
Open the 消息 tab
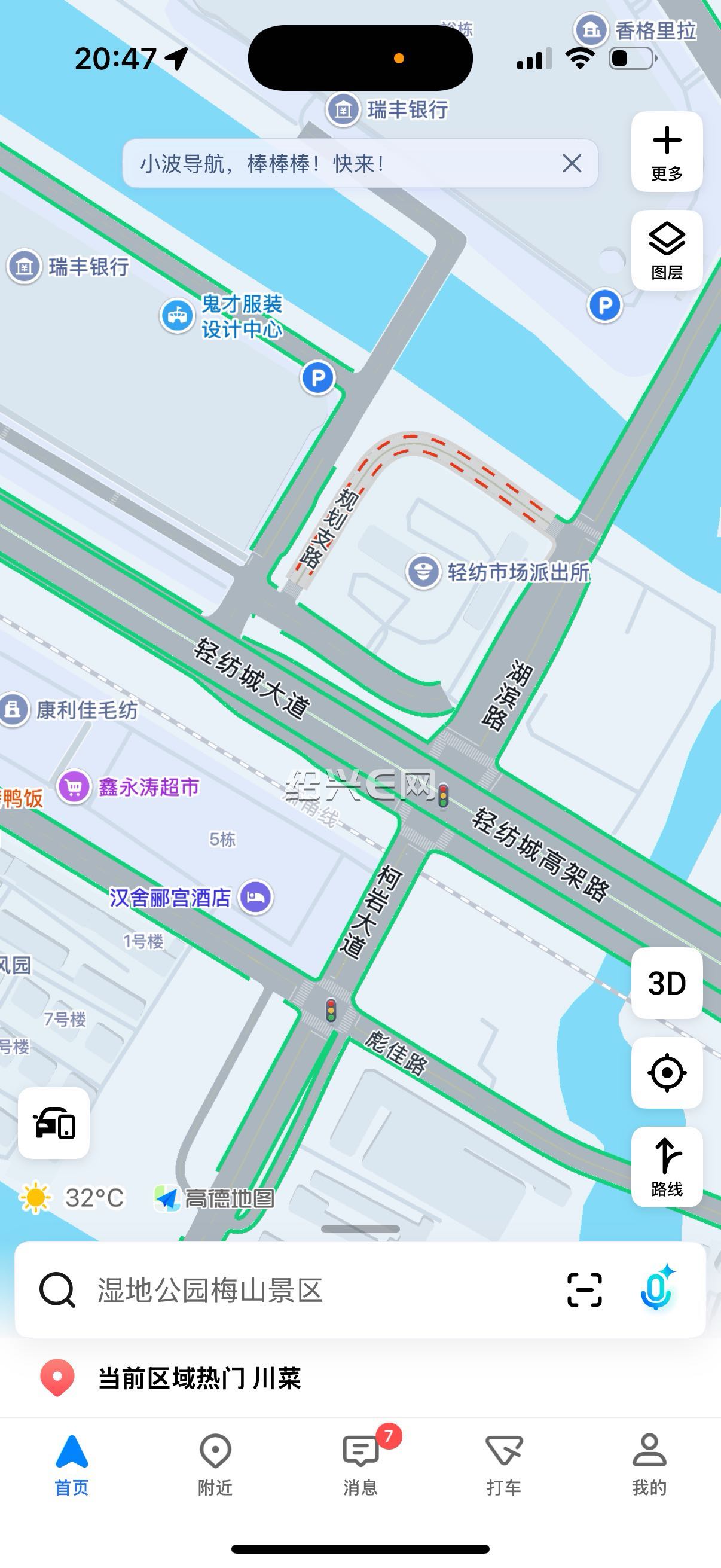point(360,1465)
